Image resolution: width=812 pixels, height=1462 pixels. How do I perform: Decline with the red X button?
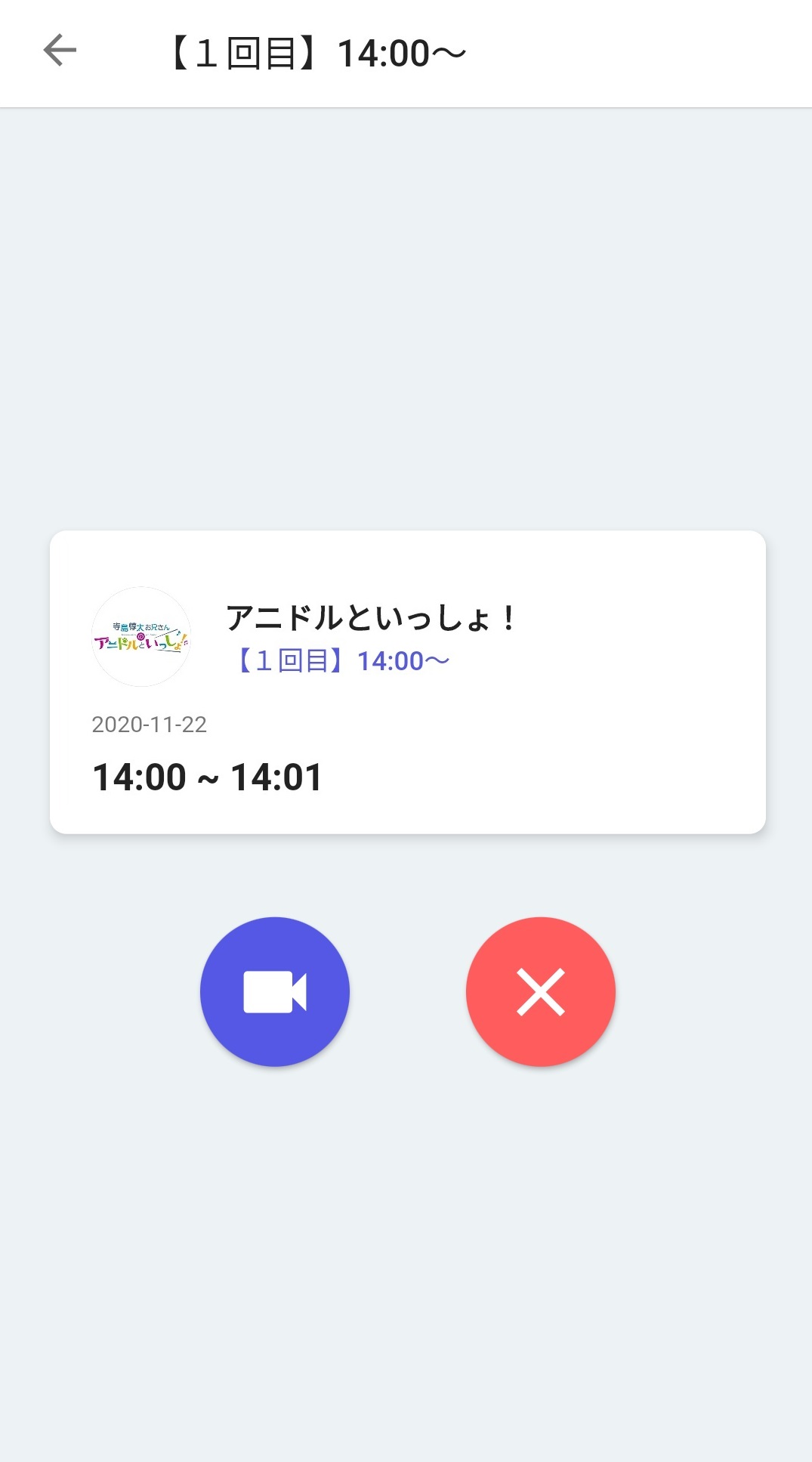540,991
